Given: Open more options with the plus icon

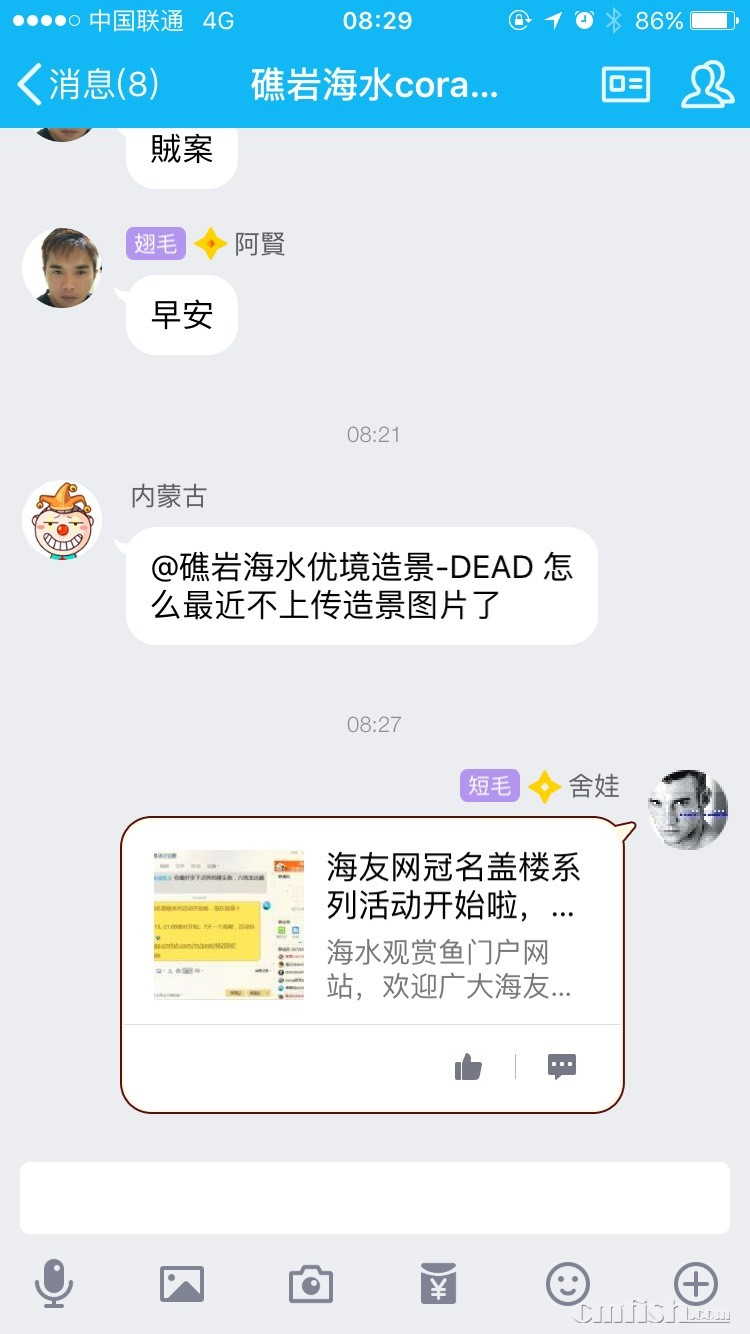Looking at the screenshot, I should pyautogui.click(x=696, y=1283).
